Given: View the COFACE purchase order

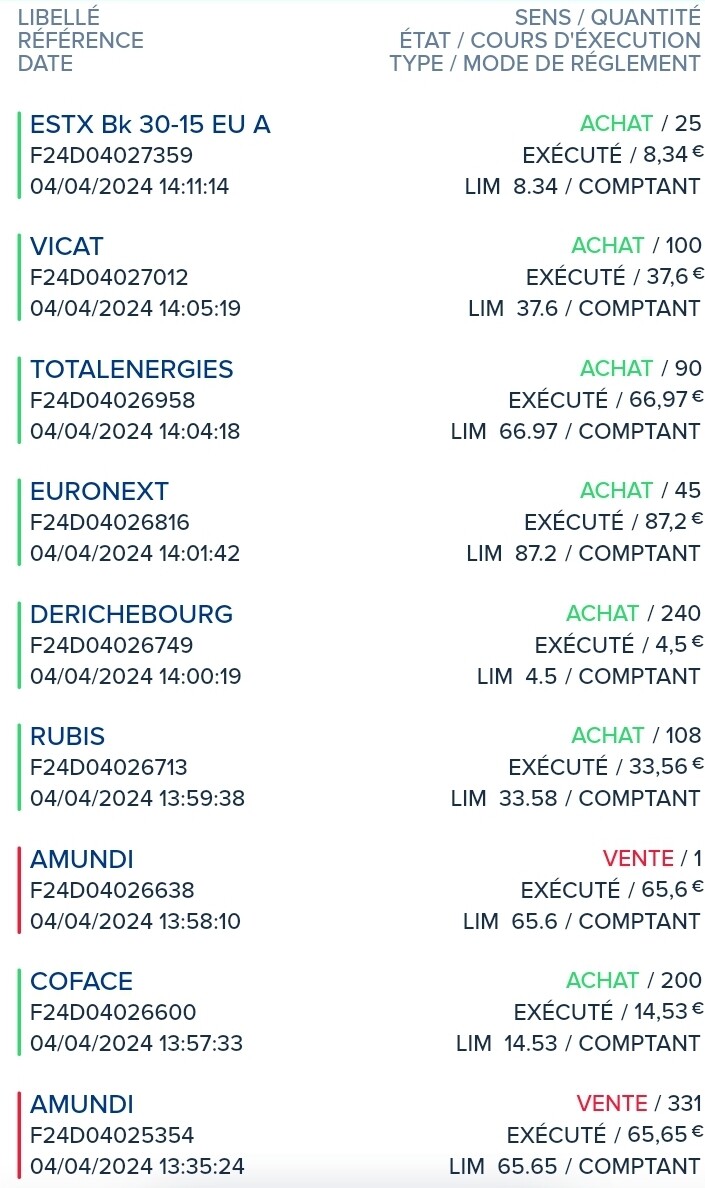Looking at the screenshot, I should point(360,1011).
